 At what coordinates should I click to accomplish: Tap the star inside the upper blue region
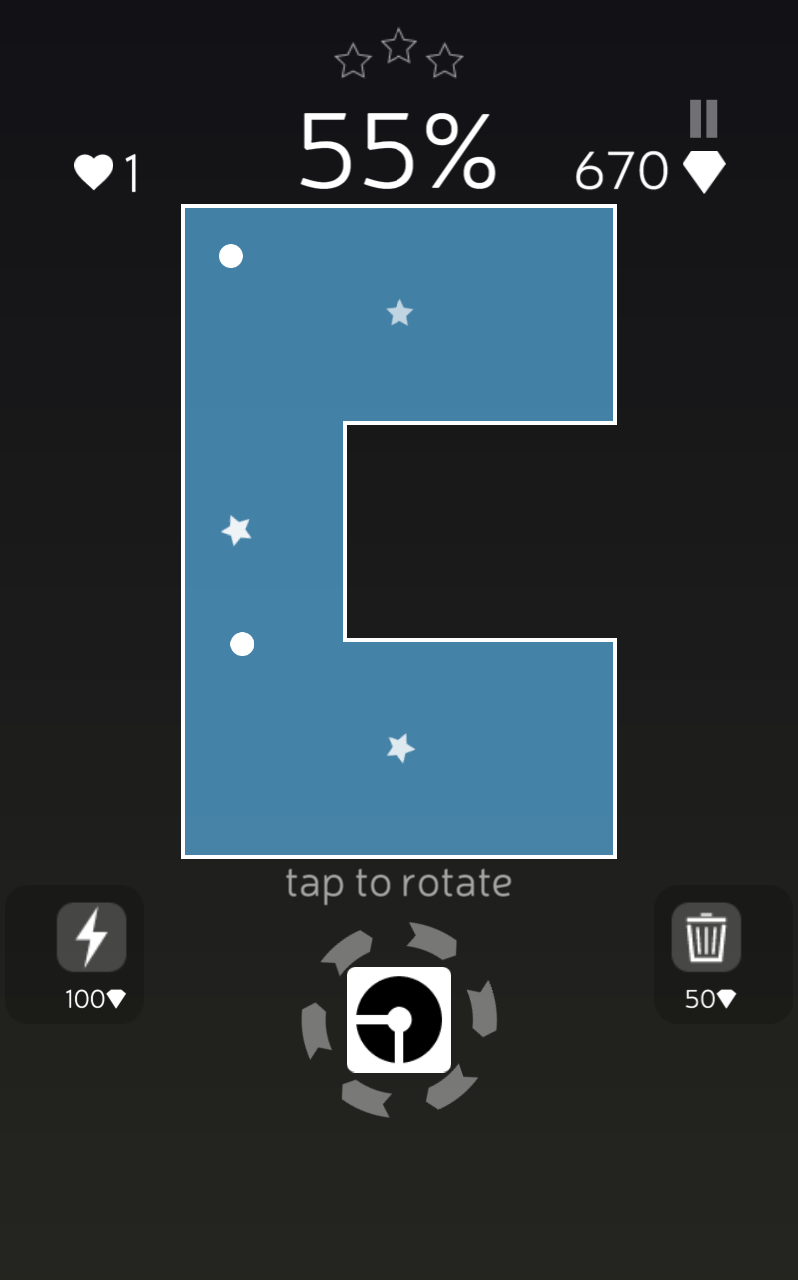pos(399,314)
